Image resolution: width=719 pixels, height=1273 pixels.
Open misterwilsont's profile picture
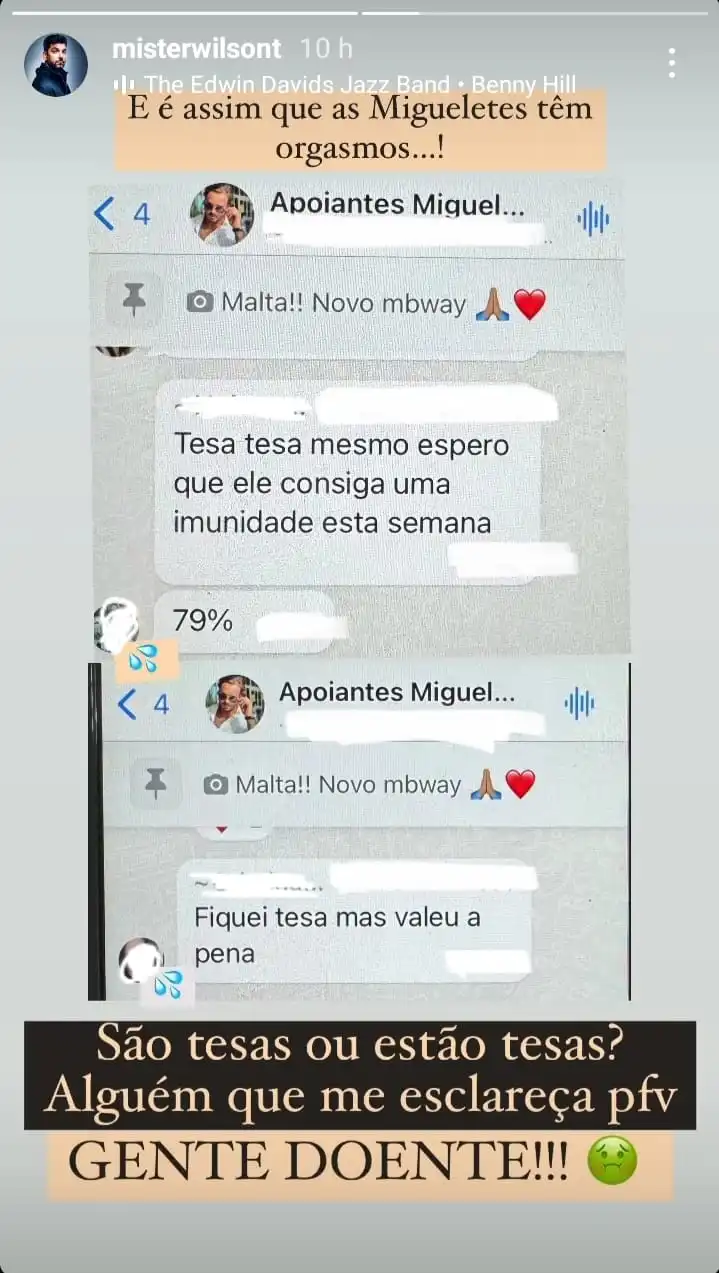pos(56,65)
